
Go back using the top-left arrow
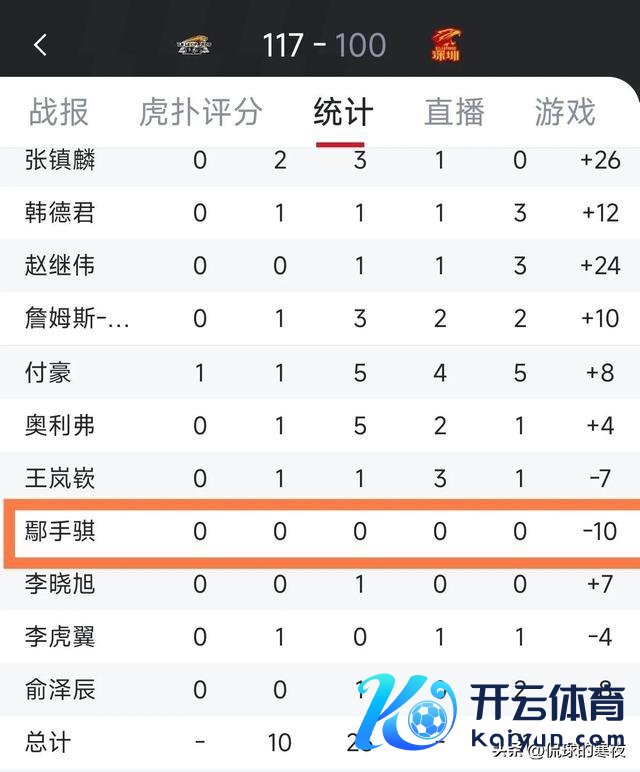click(40, 45)
